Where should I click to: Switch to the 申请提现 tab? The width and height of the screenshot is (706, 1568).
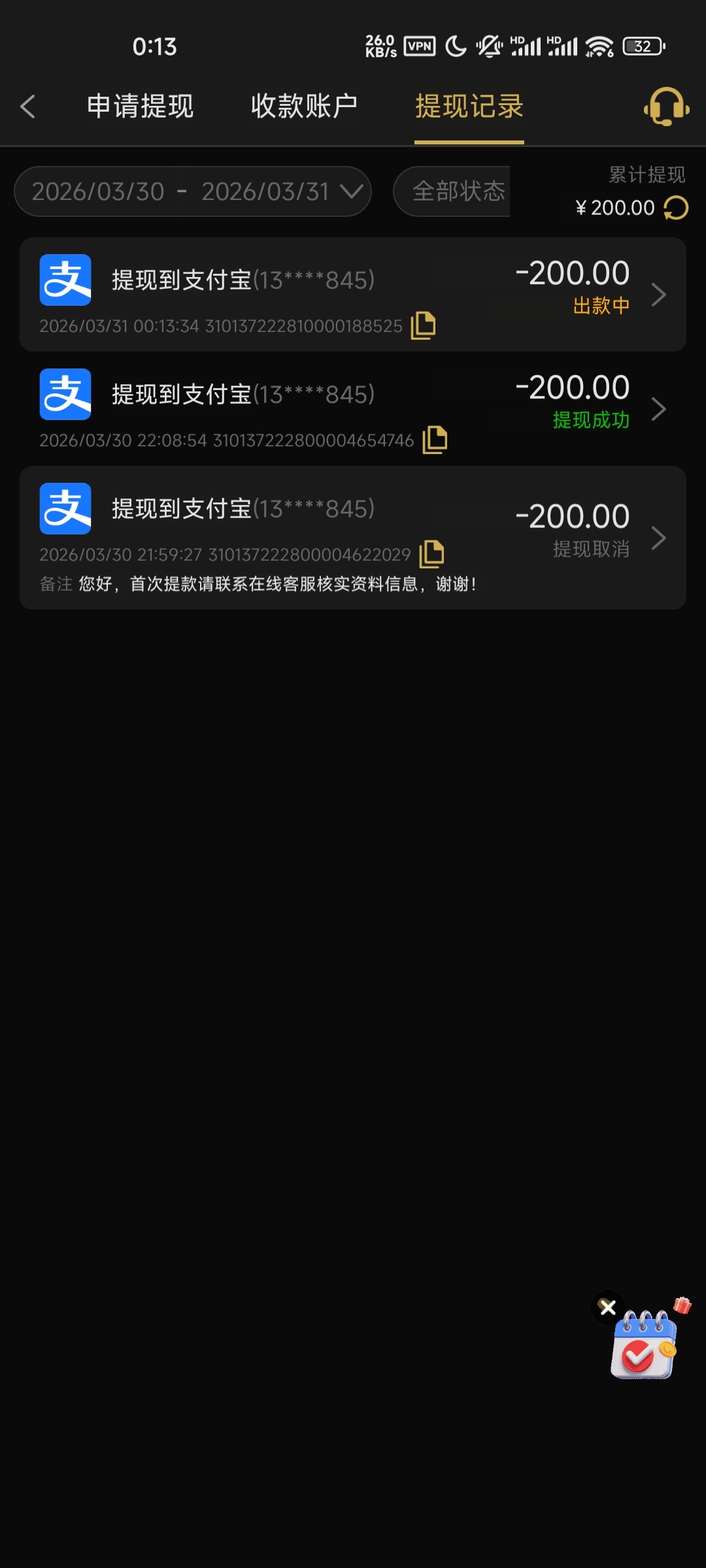[x=139, y=105]
